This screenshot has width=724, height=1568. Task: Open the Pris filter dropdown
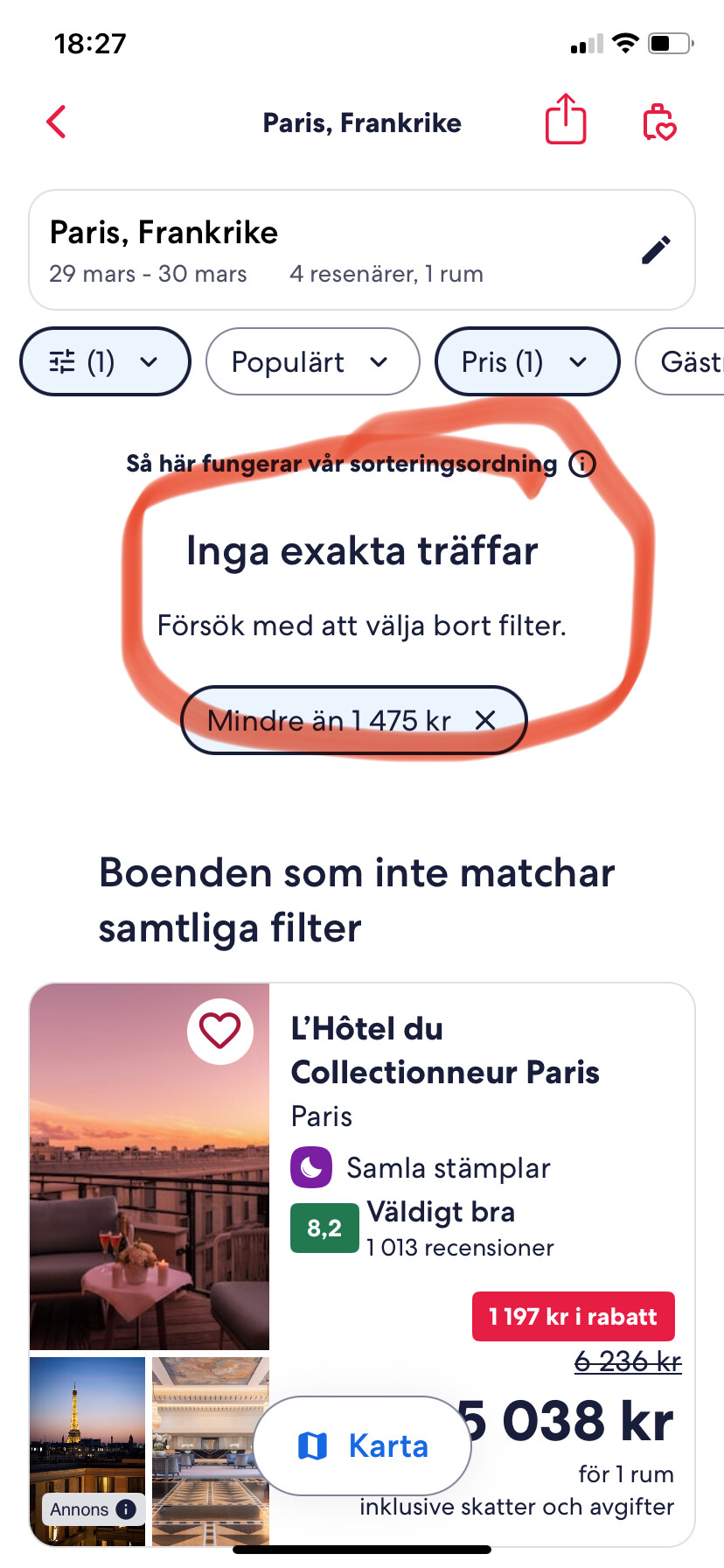(x=526, y=361)
